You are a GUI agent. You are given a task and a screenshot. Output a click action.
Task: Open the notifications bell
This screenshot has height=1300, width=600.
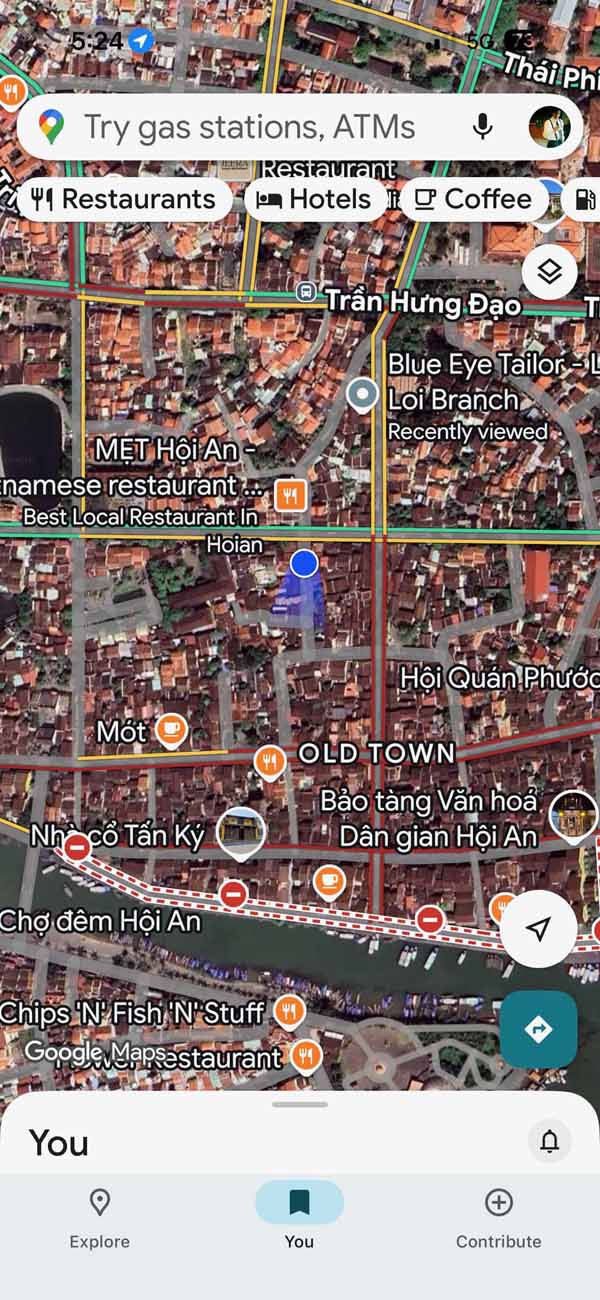pyautogui.click(x=549, y=1141)
